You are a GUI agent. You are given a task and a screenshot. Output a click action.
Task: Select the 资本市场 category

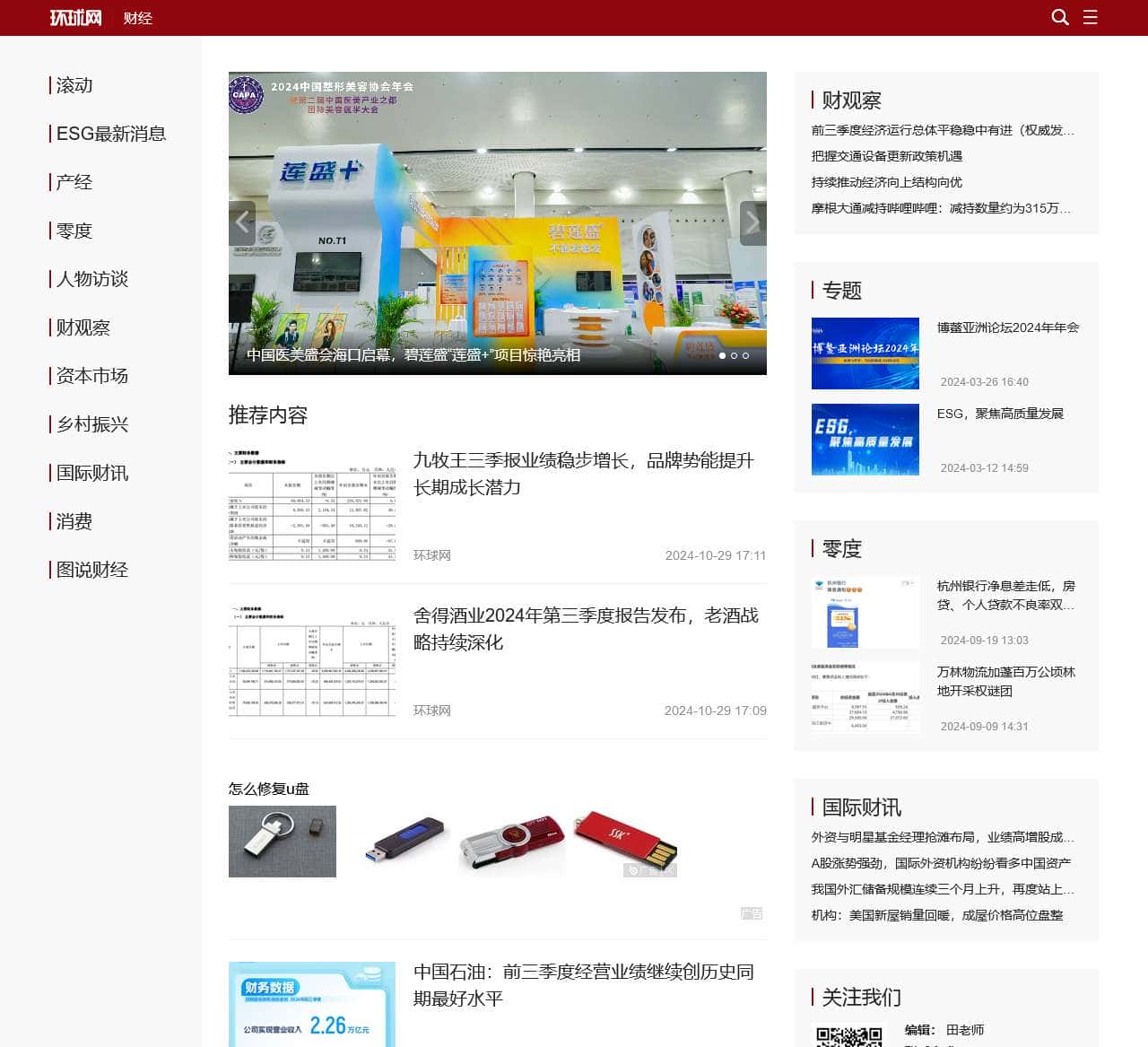[x=91, y=376]
